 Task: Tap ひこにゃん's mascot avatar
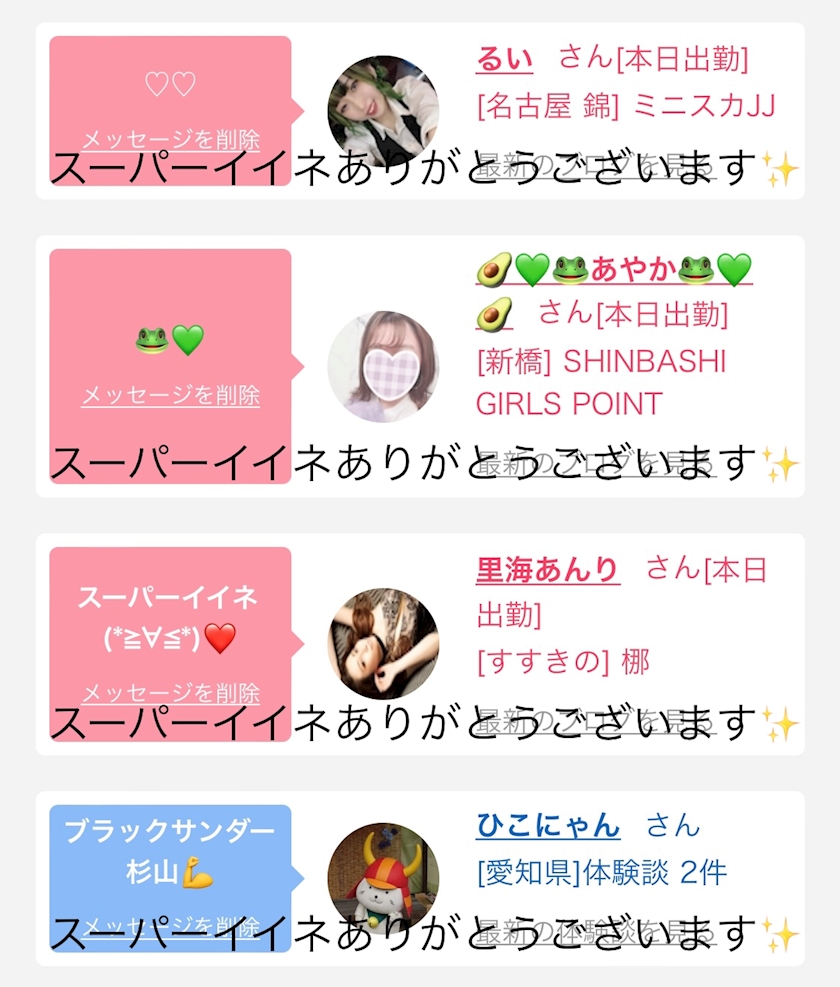[383, 877]
